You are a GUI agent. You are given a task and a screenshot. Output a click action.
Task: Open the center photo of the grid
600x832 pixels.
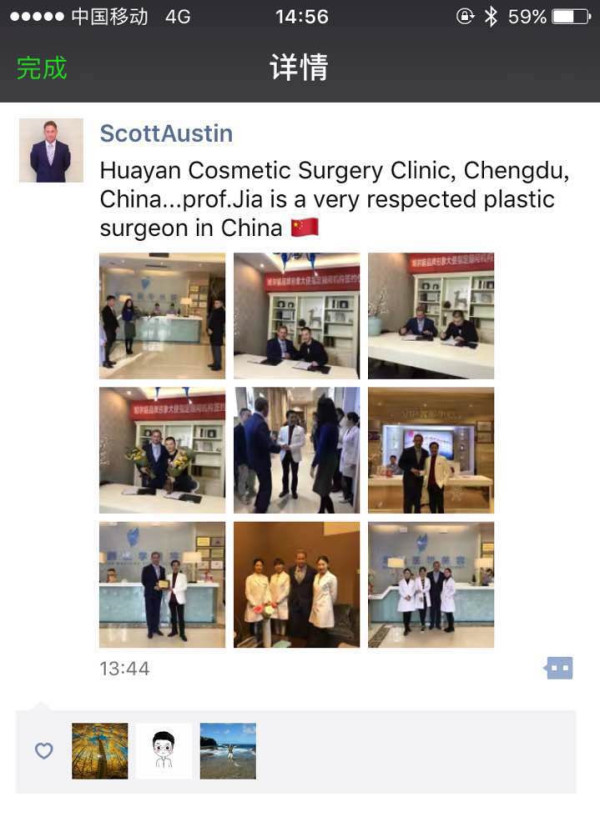pyautogui.click(x=297, y=450)
